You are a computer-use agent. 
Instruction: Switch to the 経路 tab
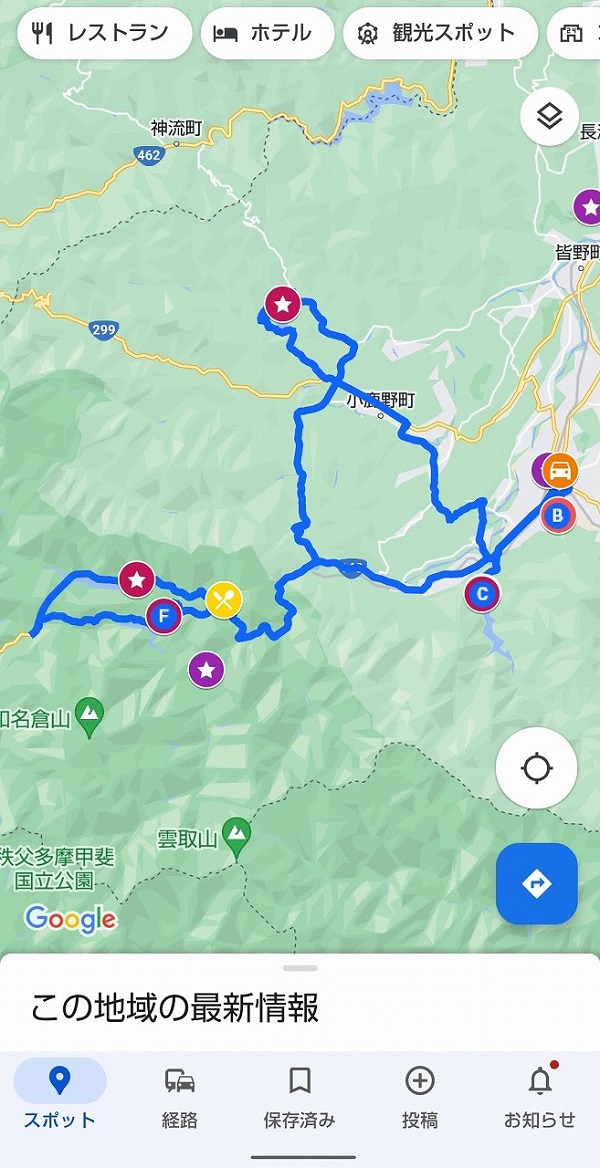(179, 1096)
